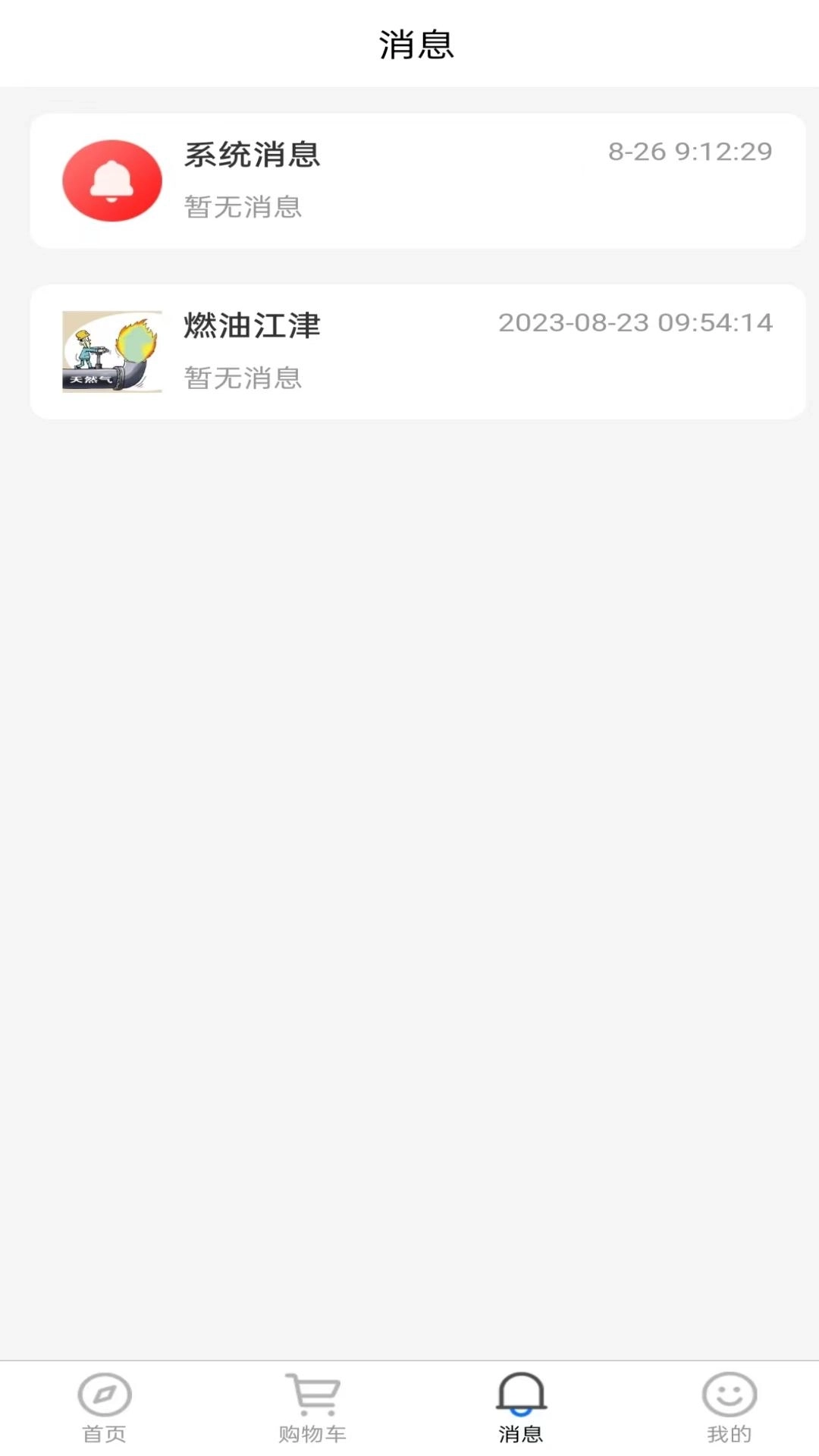Tap the 我的 label in bottom bar
This screenshot has width=819, height=1456.
pyautogui.click(x=727, y=1433)
